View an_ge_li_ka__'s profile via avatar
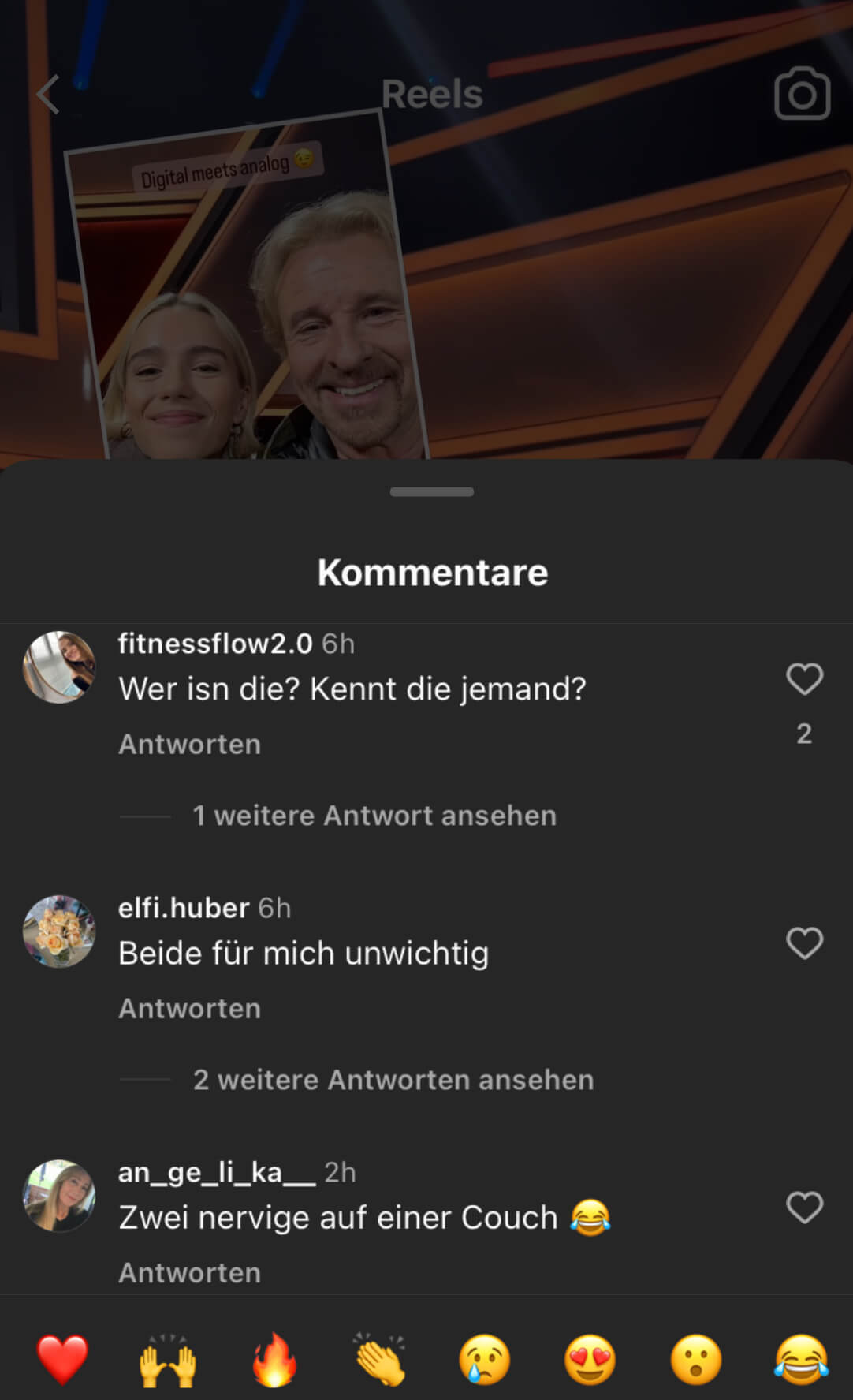853x1400 pixels. tap(59, 1196)
